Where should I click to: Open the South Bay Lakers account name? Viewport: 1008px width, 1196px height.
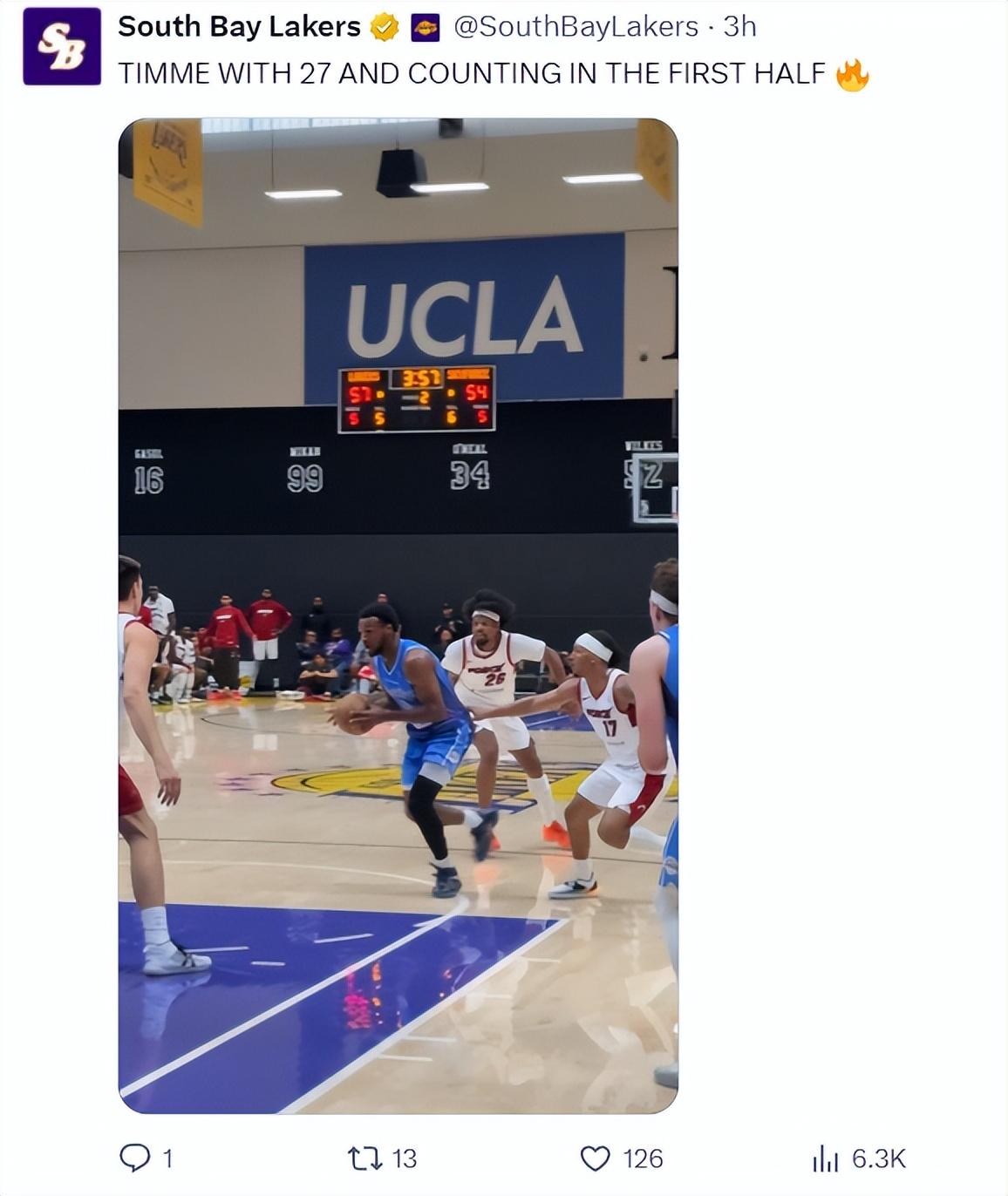click(239, 27)
